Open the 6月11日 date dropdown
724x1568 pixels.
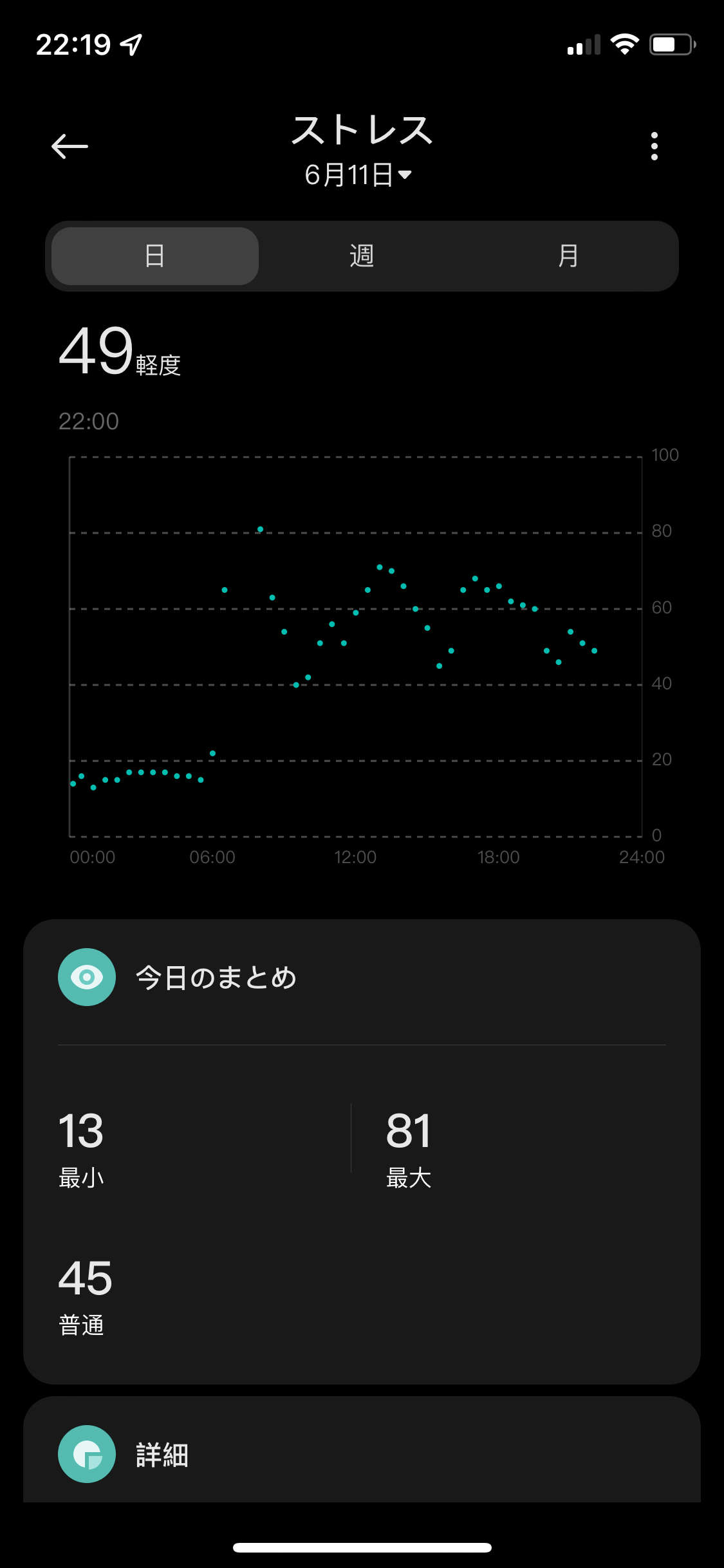click(x=358, y=174)
